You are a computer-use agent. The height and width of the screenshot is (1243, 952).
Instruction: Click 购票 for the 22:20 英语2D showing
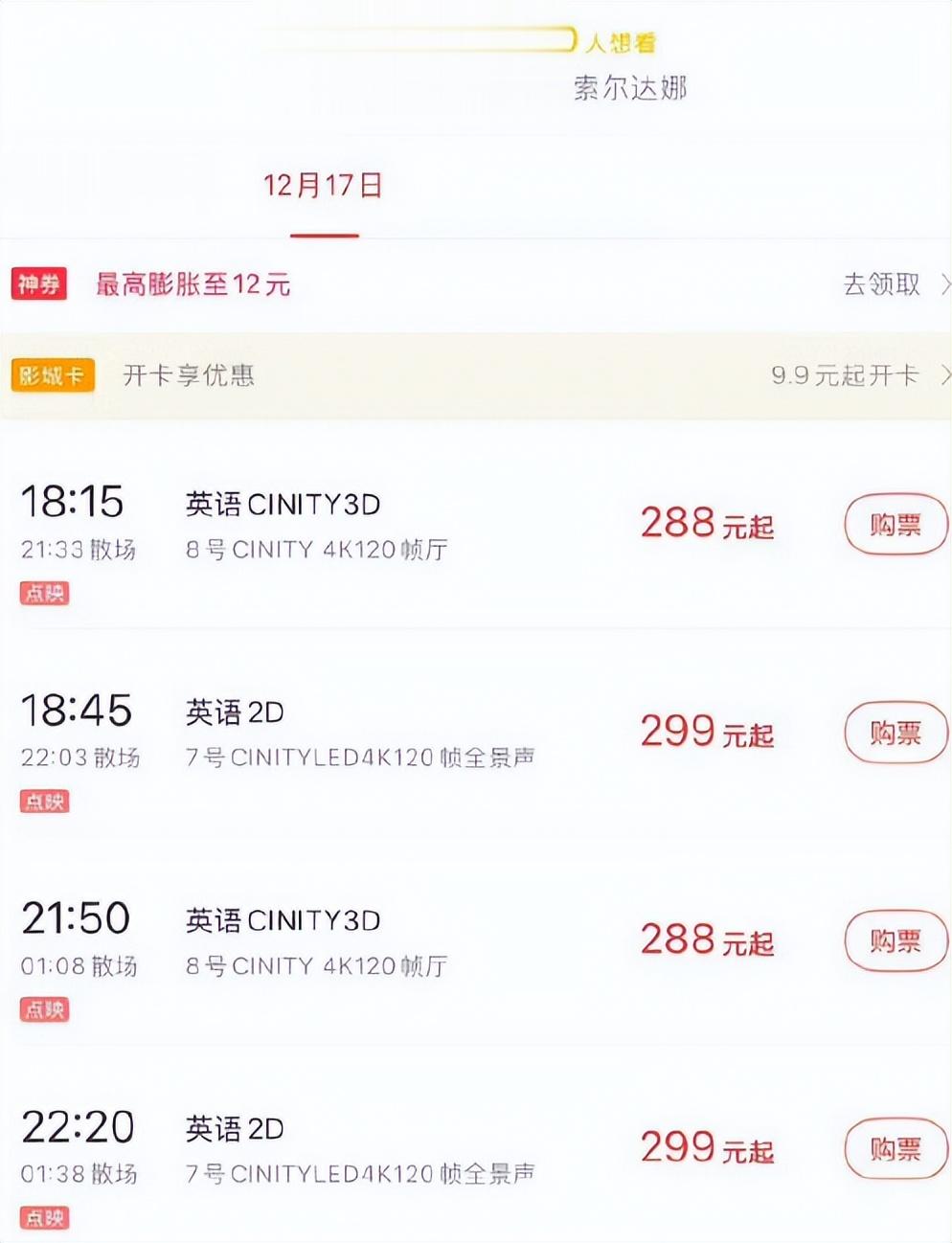pyautogui.click(x=894, y=1149)
